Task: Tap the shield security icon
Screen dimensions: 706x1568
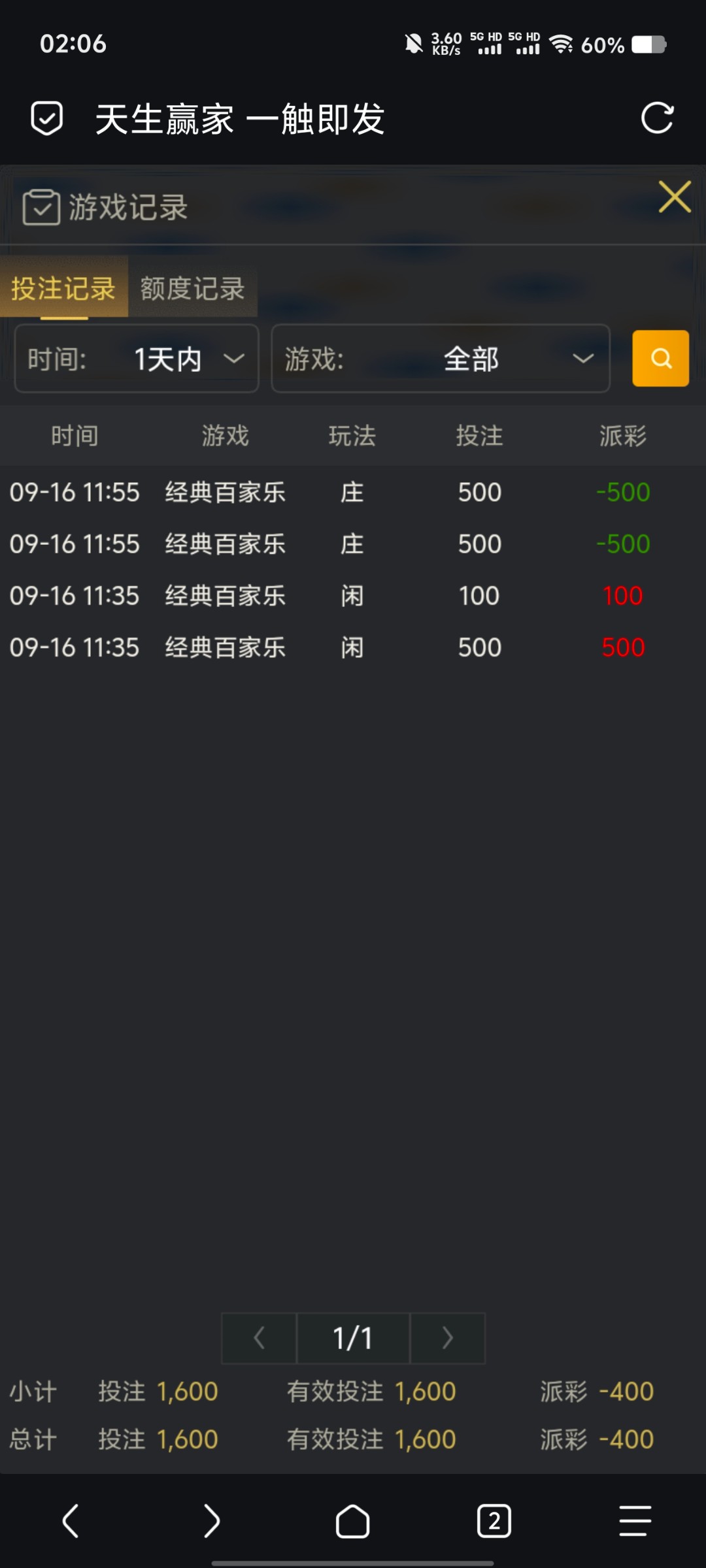Action: tap(47, 118)
